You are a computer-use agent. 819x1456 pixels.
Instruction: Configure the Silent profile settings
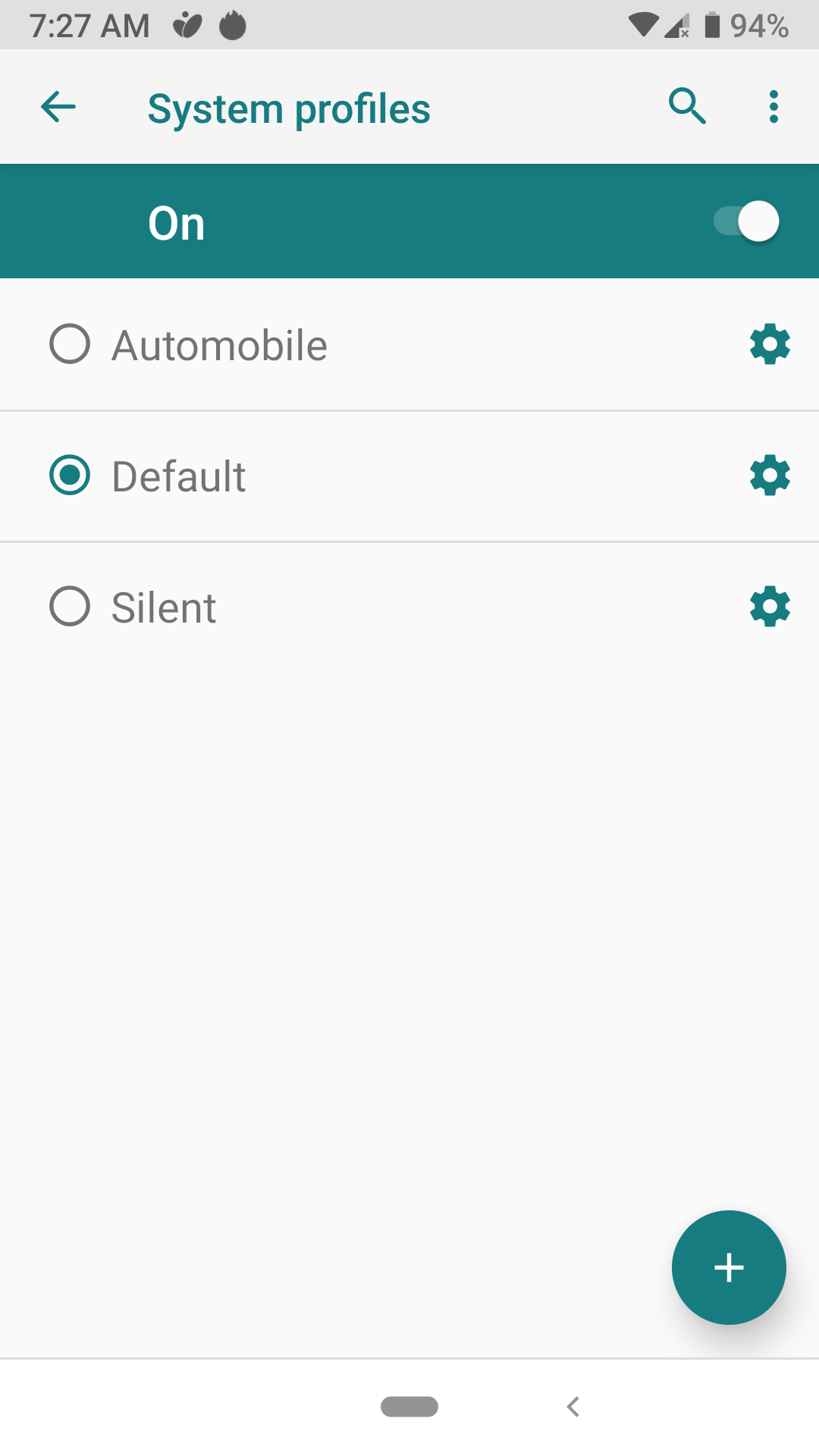pos(770,607)
